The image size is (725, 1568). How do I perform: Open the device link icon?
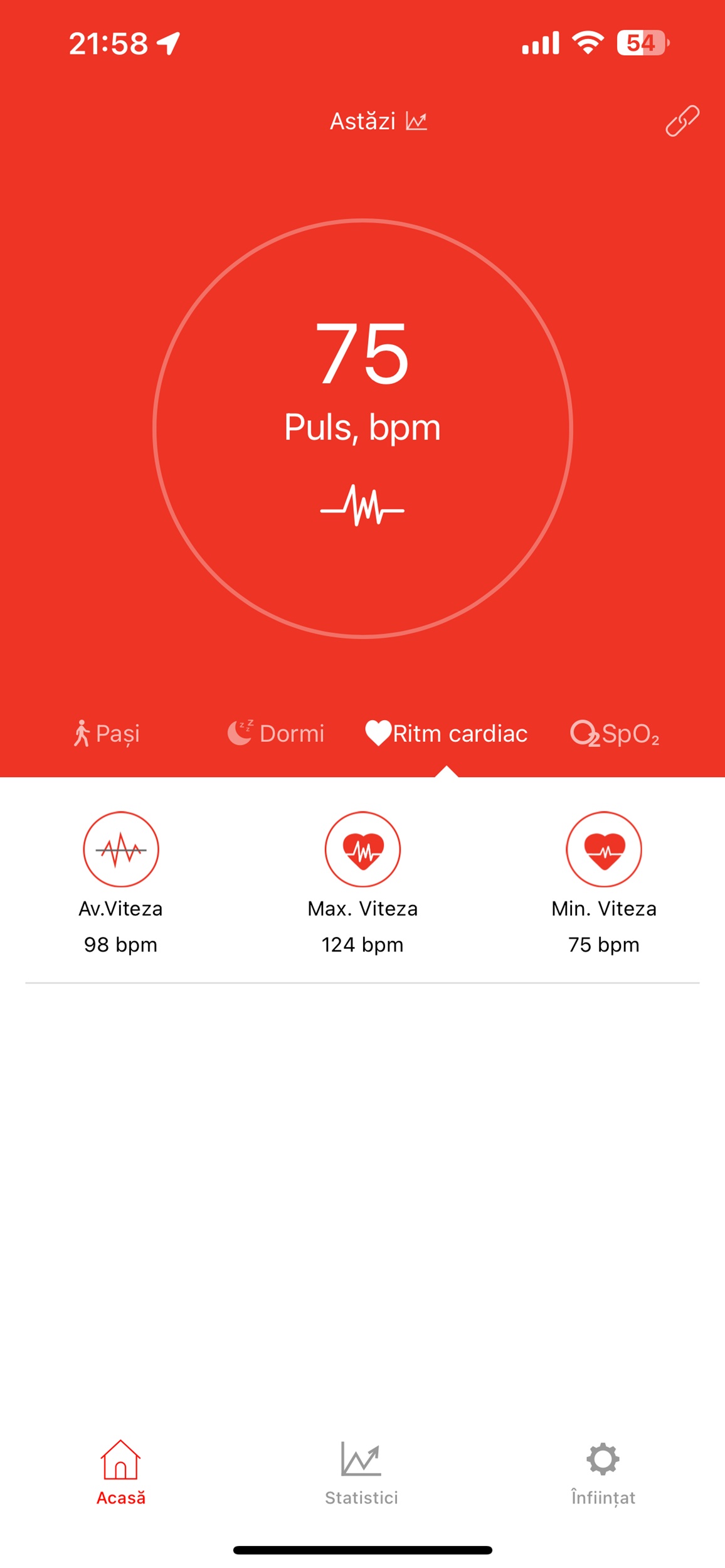pos(682,120)
